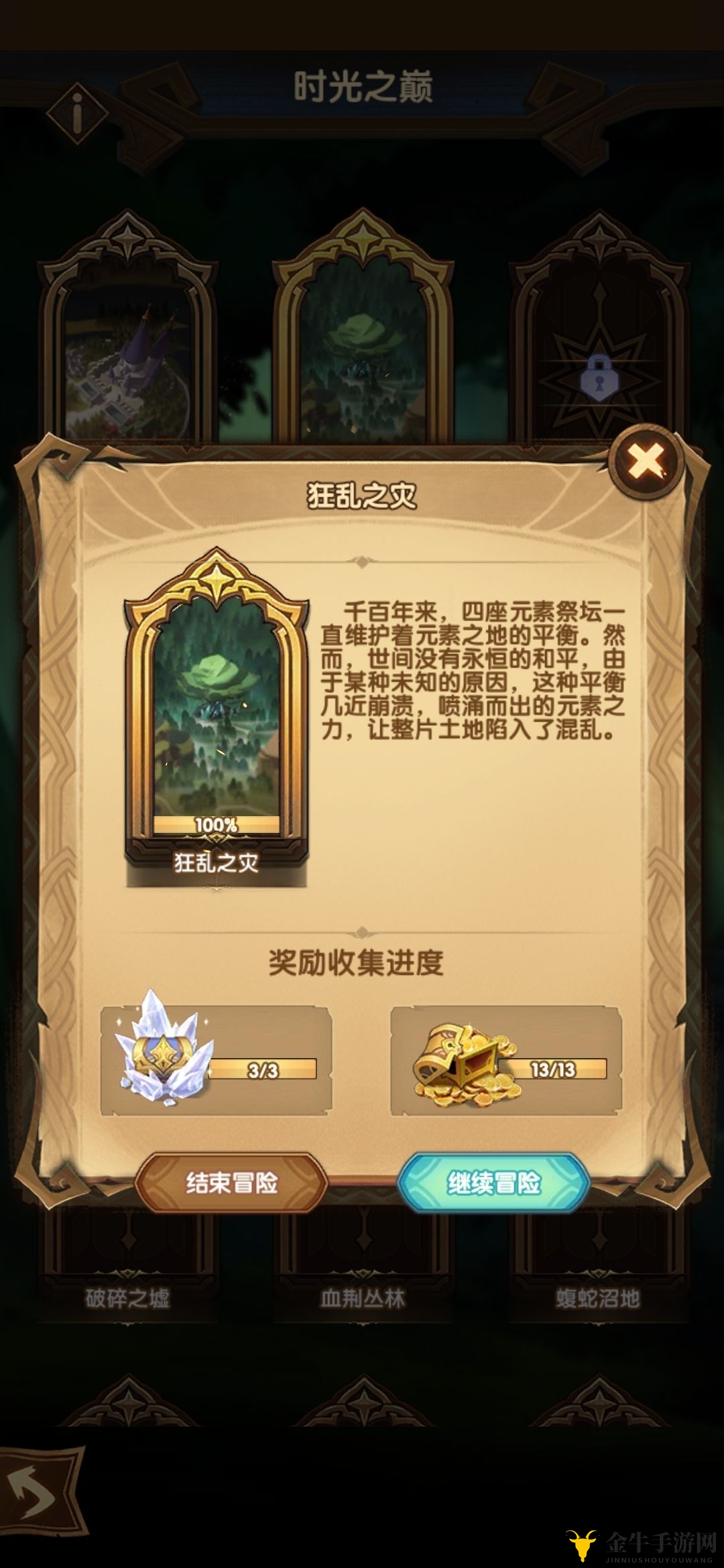Close the 狂乱之灾 dialog

(x=646, y=460)
